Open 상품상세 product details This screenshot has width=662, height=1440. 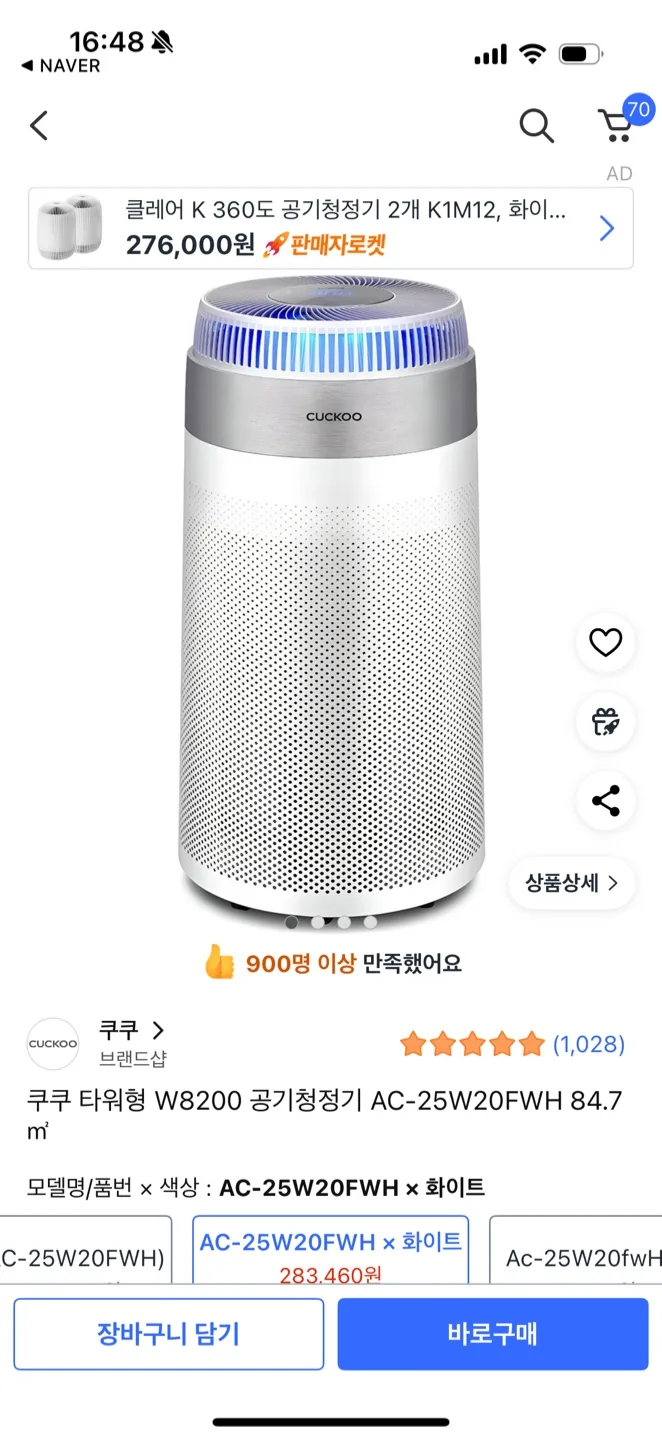571,883
